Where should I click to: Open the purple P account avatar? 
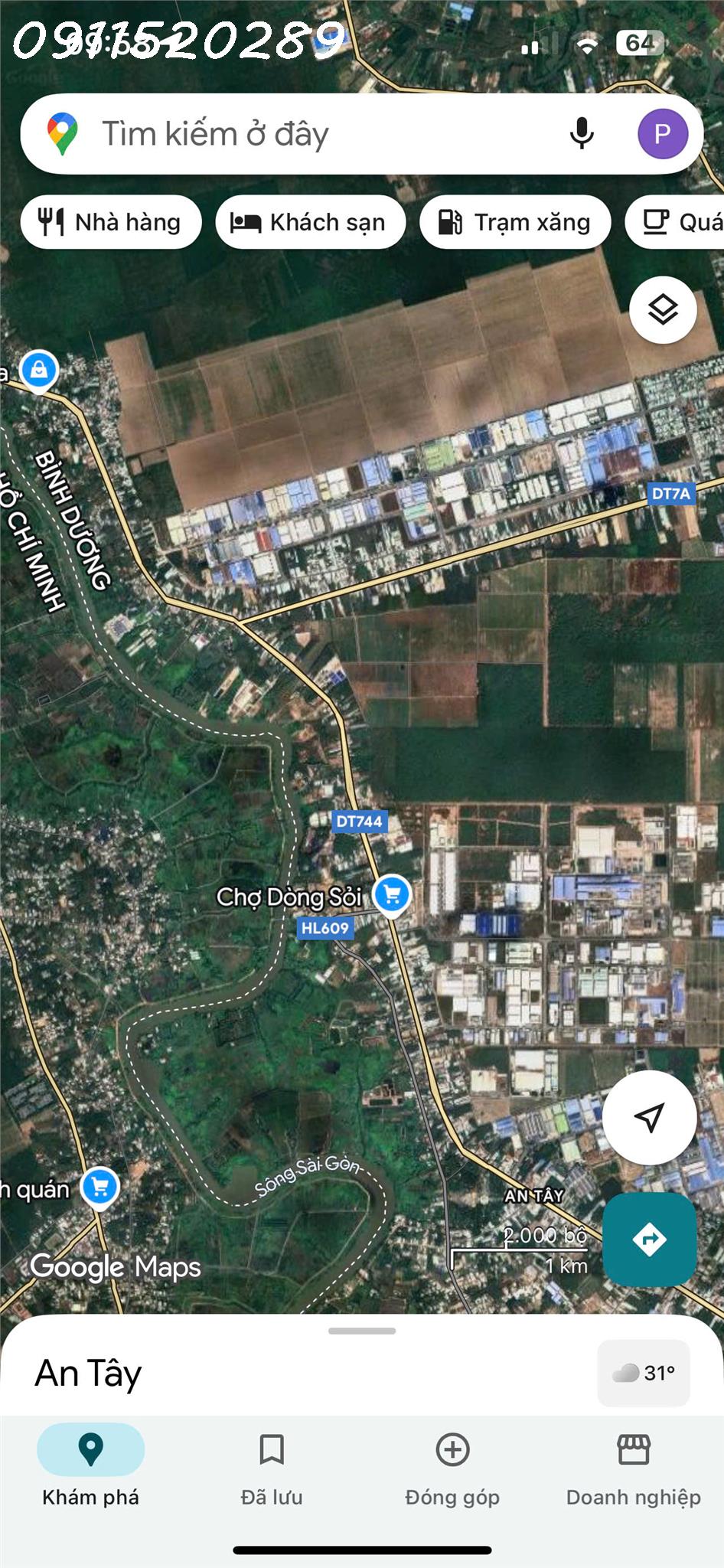[x=663, y=134]
